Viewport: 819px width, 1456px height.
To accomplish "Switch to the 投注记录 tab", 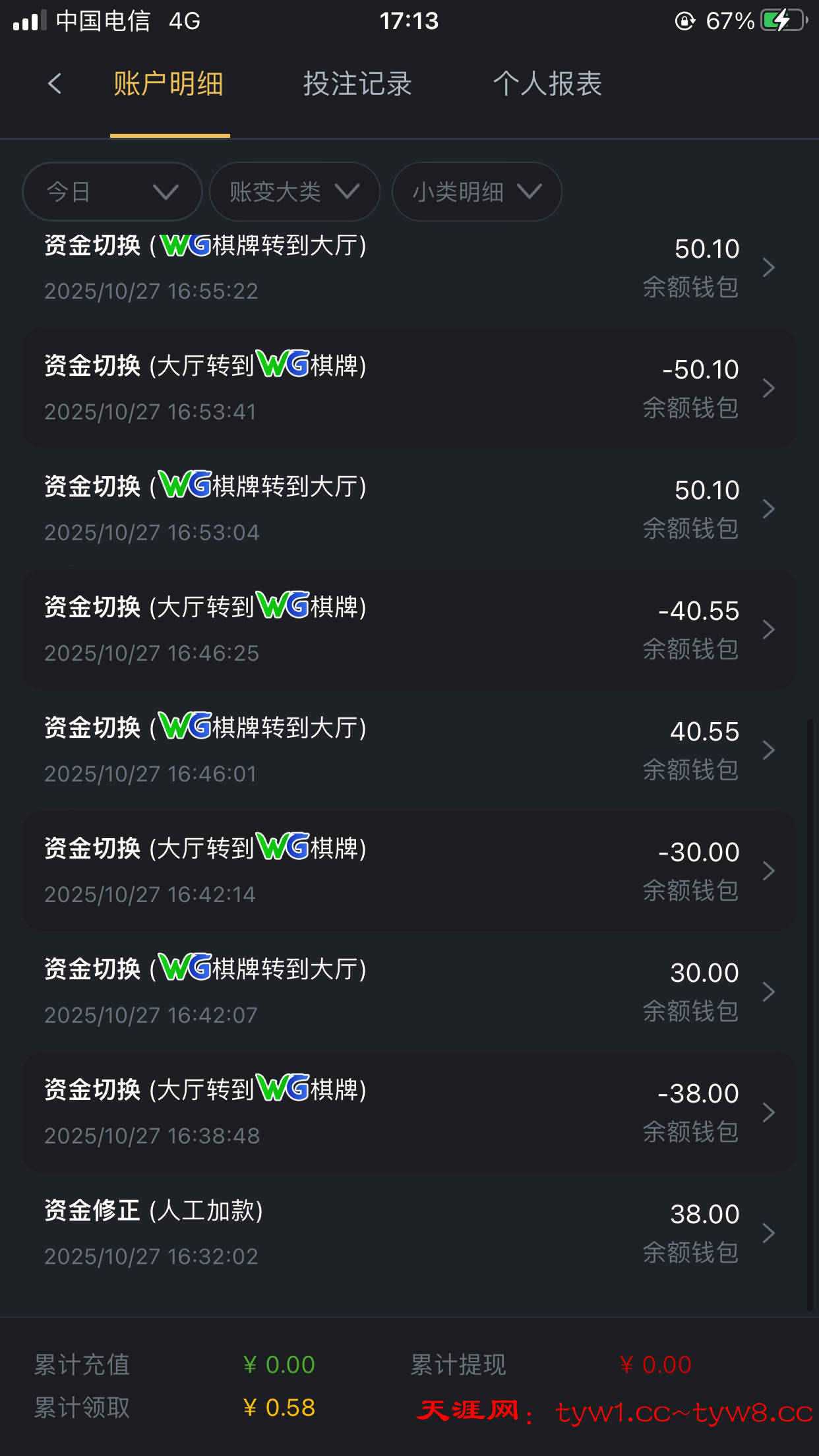I will click(357, 84).
